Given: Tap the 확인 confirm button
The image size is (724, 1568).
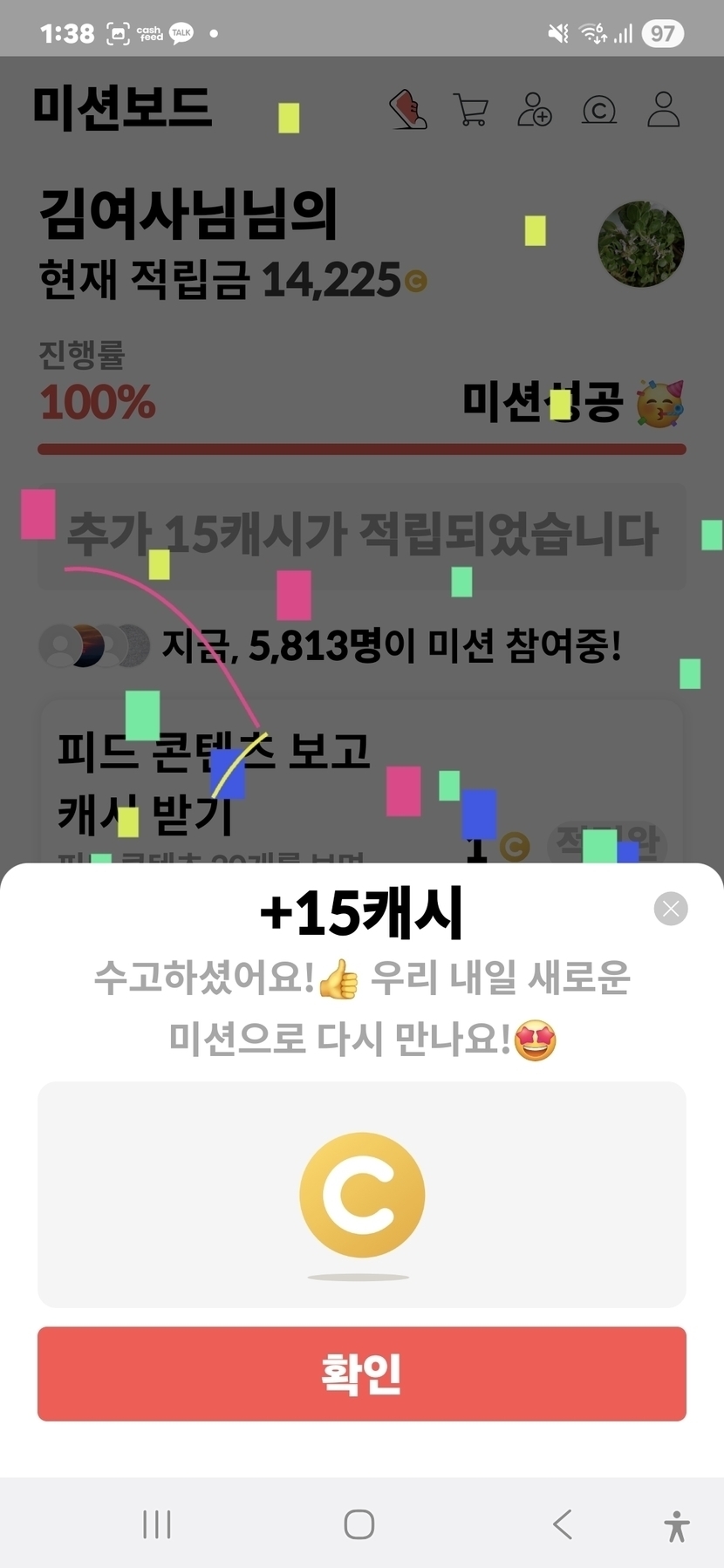Looking at the screenshot, I should (x=361, y=1374).
